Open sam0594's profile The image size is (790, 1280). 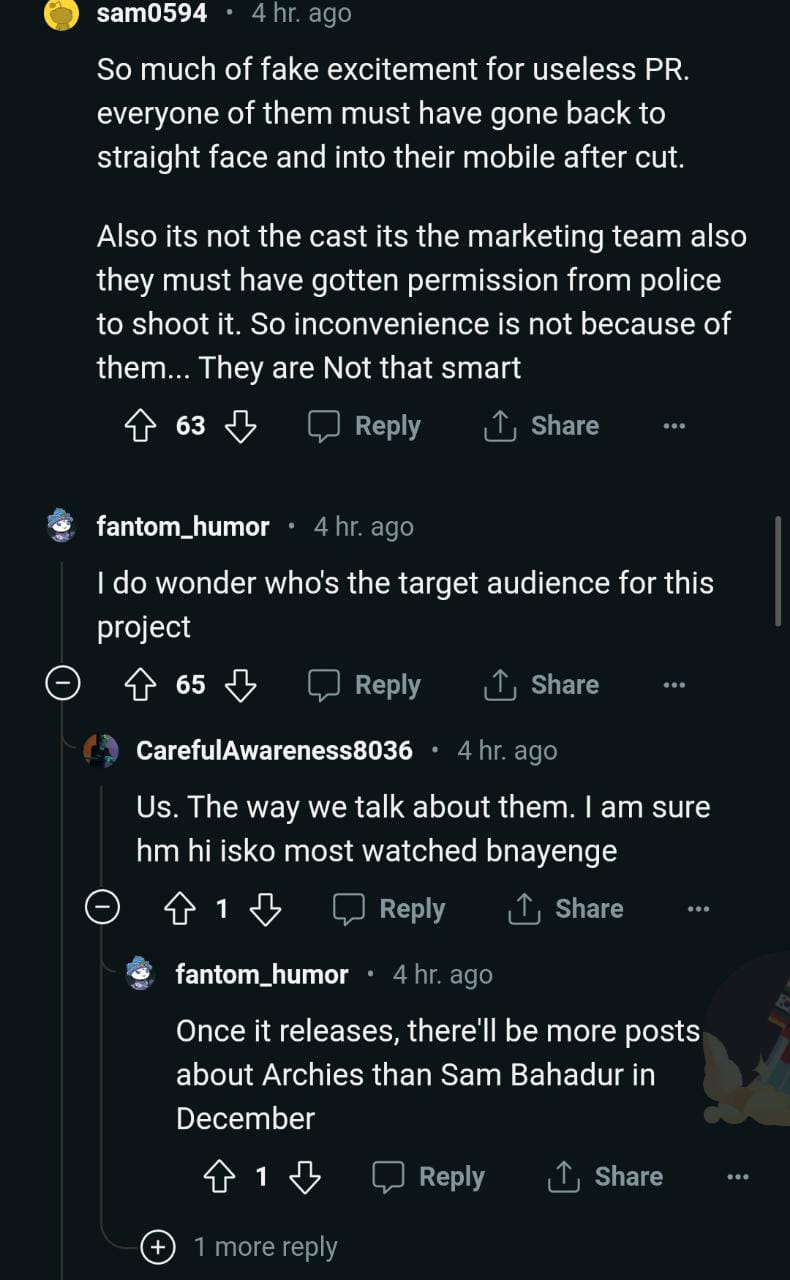pyautogui.click(x=151, y=14)
